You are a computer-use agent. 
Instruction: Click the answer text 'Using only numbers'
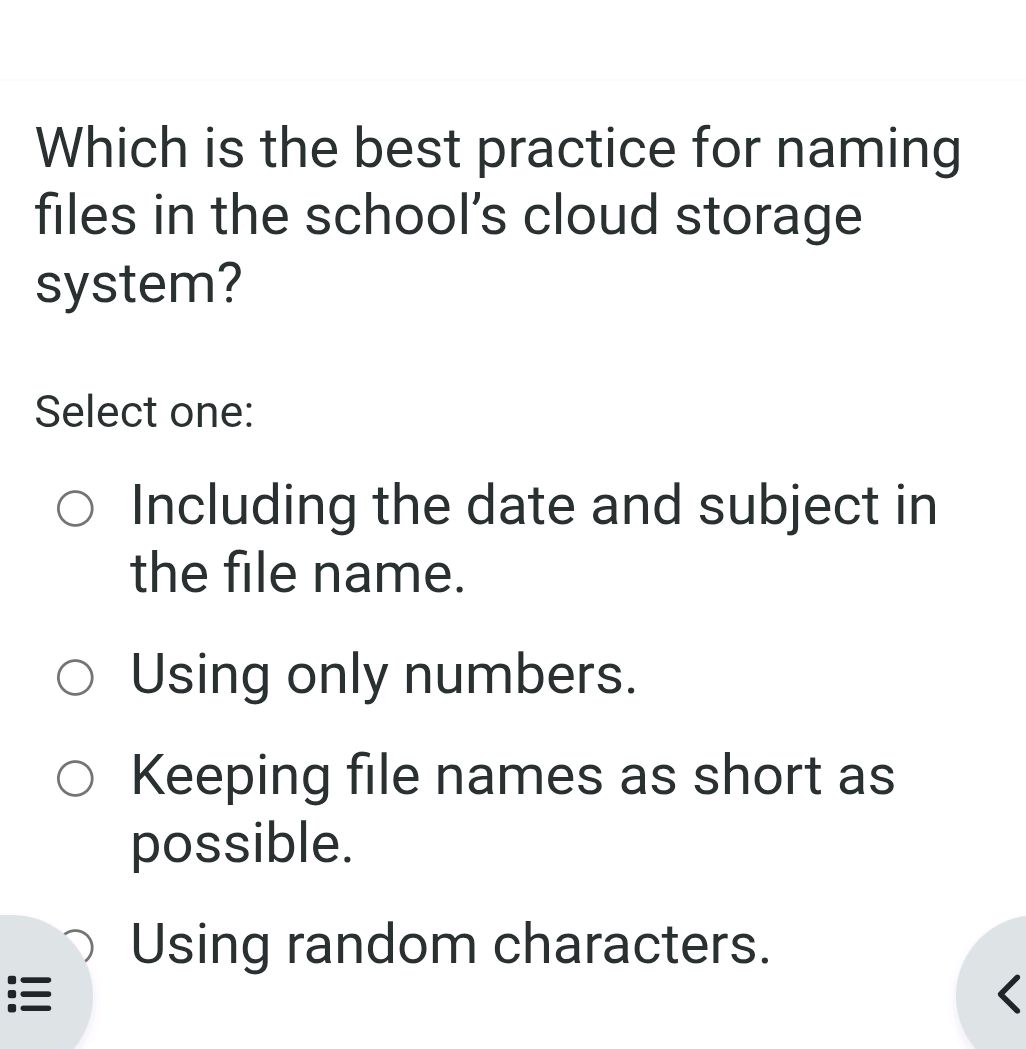(383, 676)
